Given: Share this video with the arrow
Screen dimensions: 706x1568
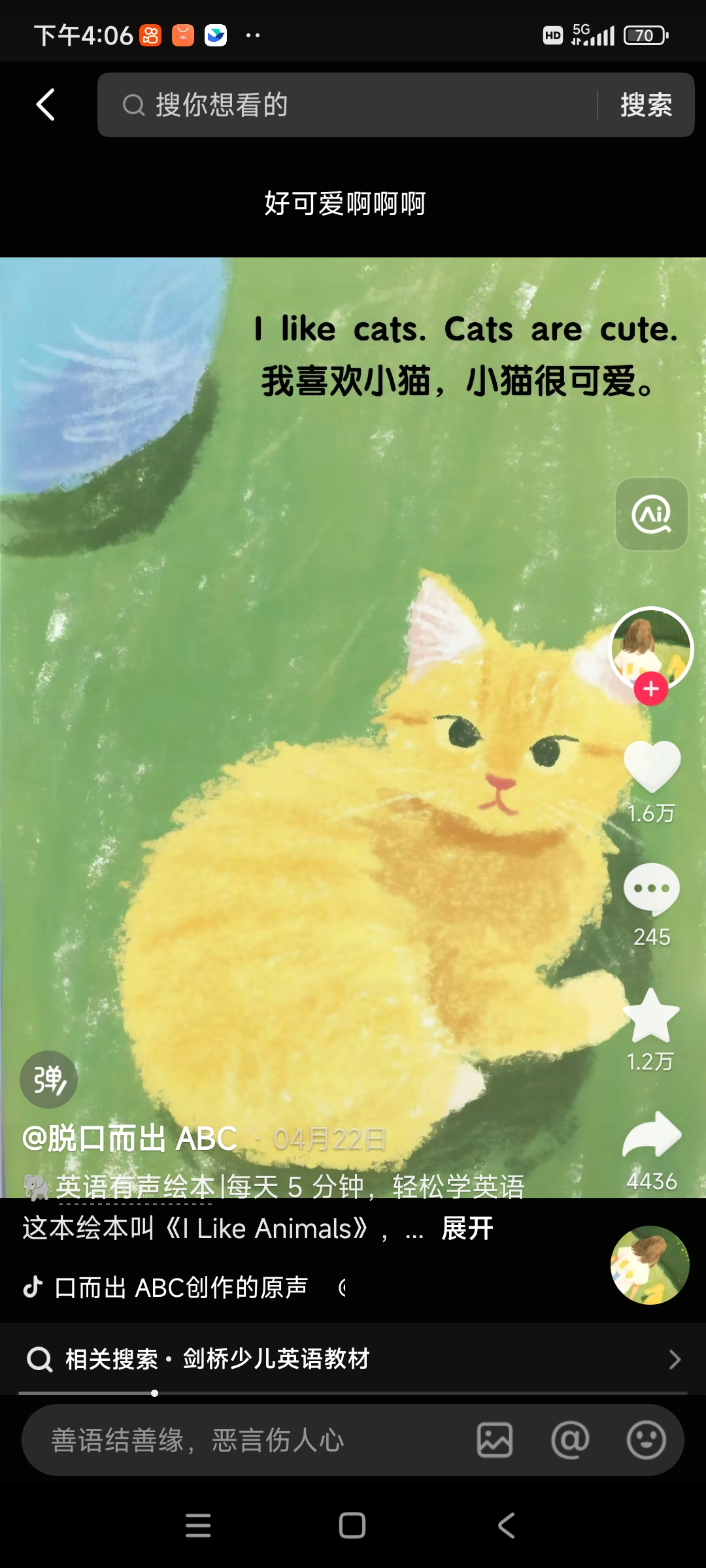Looking at the screenshot, I should pyautogui.click(x=652, y=1135).
